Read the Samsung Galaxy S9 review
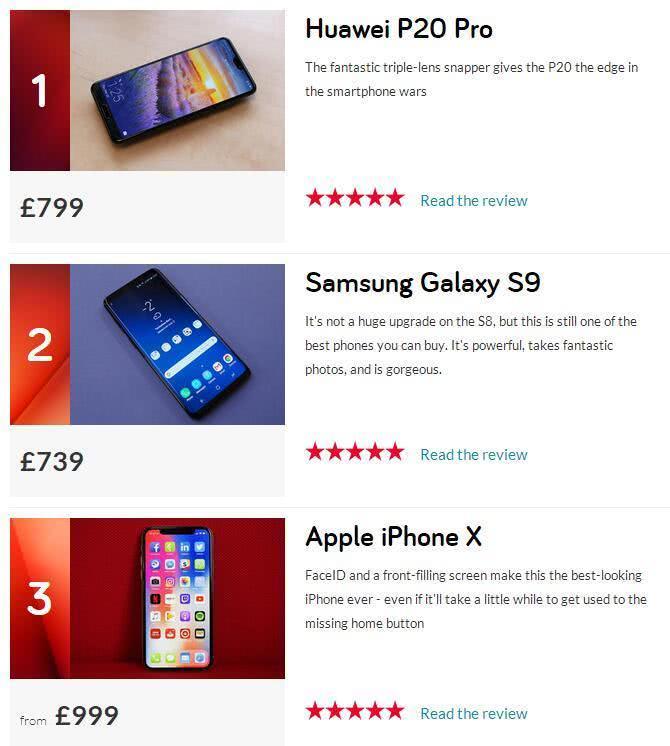 [473, 455]
